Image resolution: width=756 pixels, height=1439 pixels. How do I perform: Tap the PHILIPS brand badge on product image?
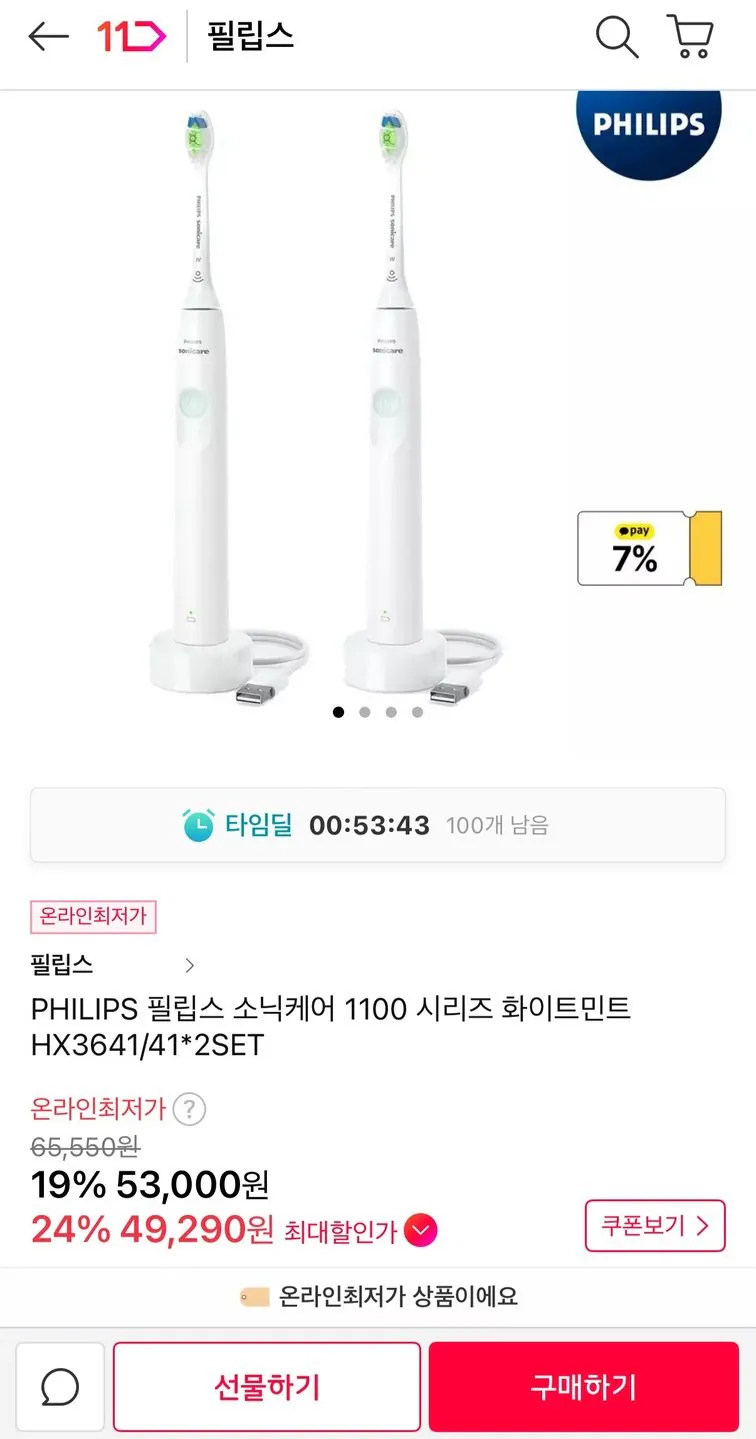pos(650,124)
